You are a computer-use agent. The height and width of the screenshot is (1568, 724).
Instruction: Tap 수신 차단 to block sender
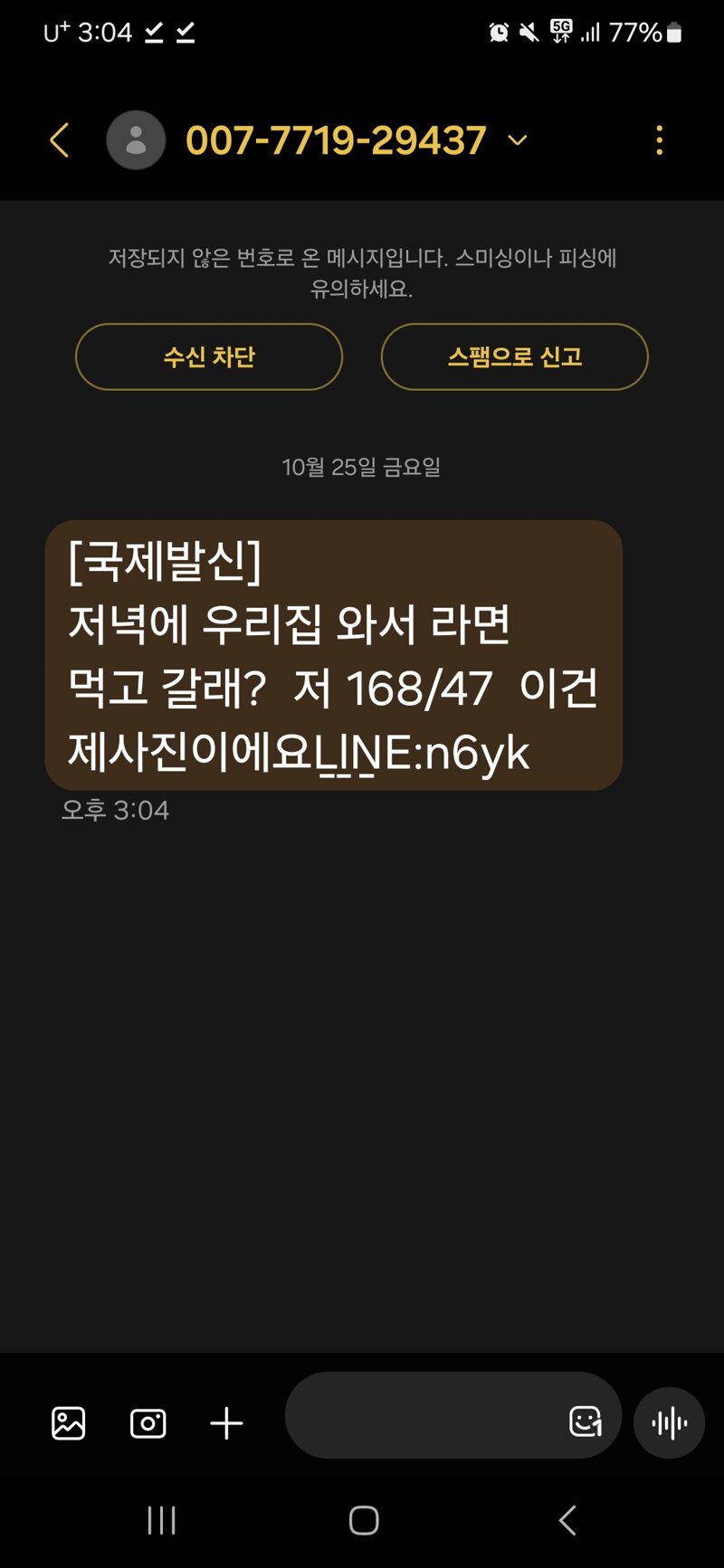(x=209, y=356)
